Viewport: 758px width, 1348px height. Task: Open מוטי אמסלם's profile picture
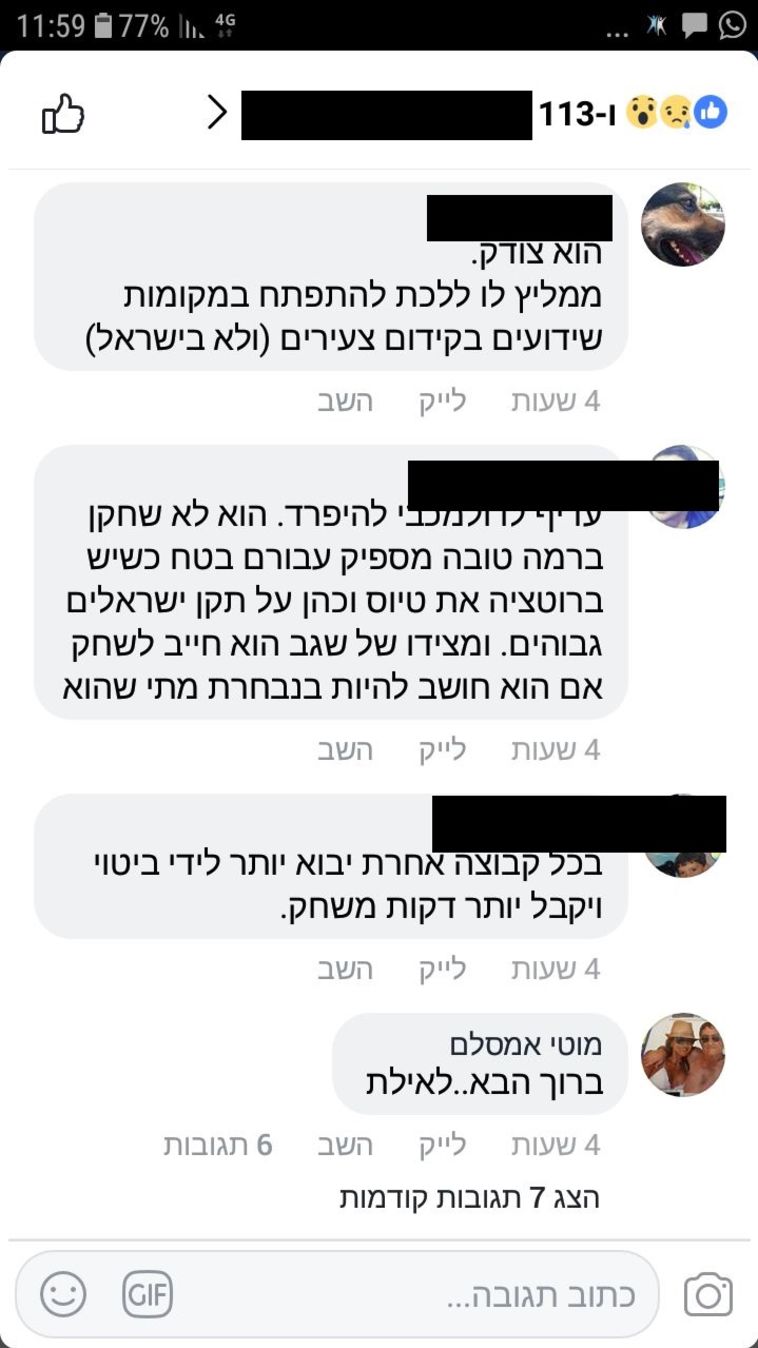click(x=683, y=1054)
